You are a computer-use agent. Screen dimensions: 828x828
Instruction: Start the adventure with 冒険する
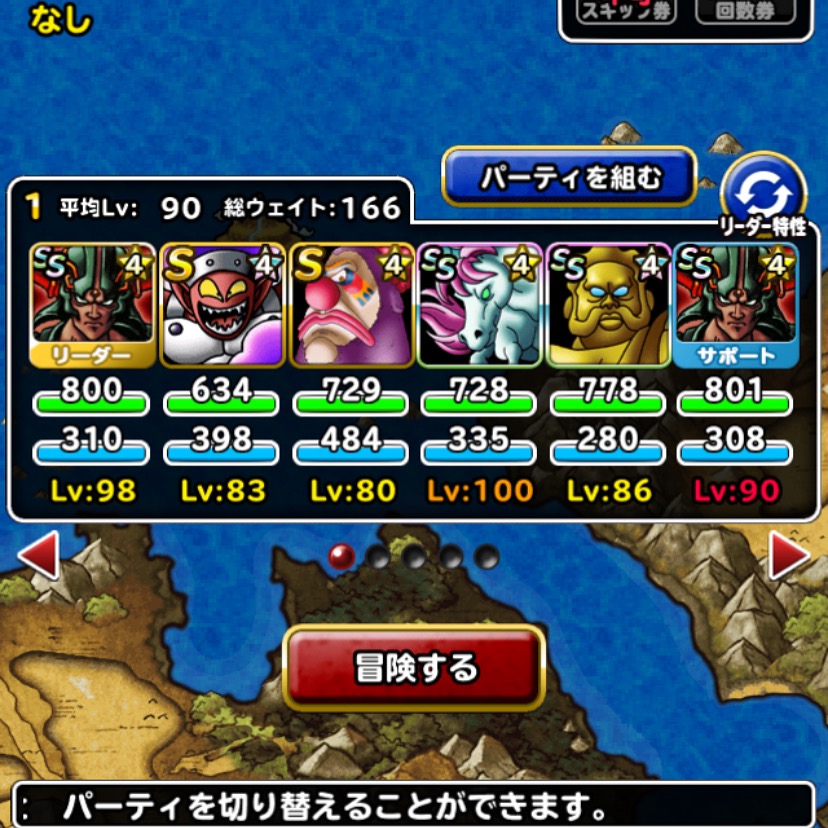415,667
